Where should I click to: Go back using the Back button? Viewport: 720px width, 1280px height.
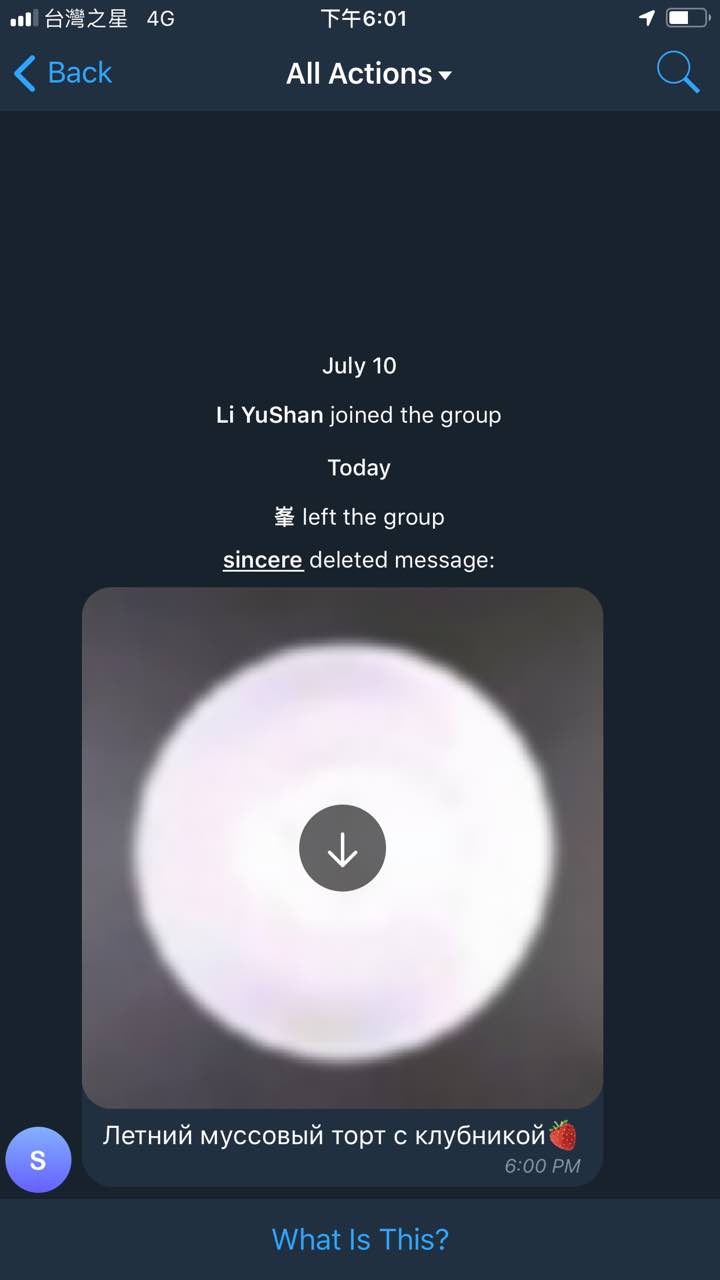tap(62, 73)
